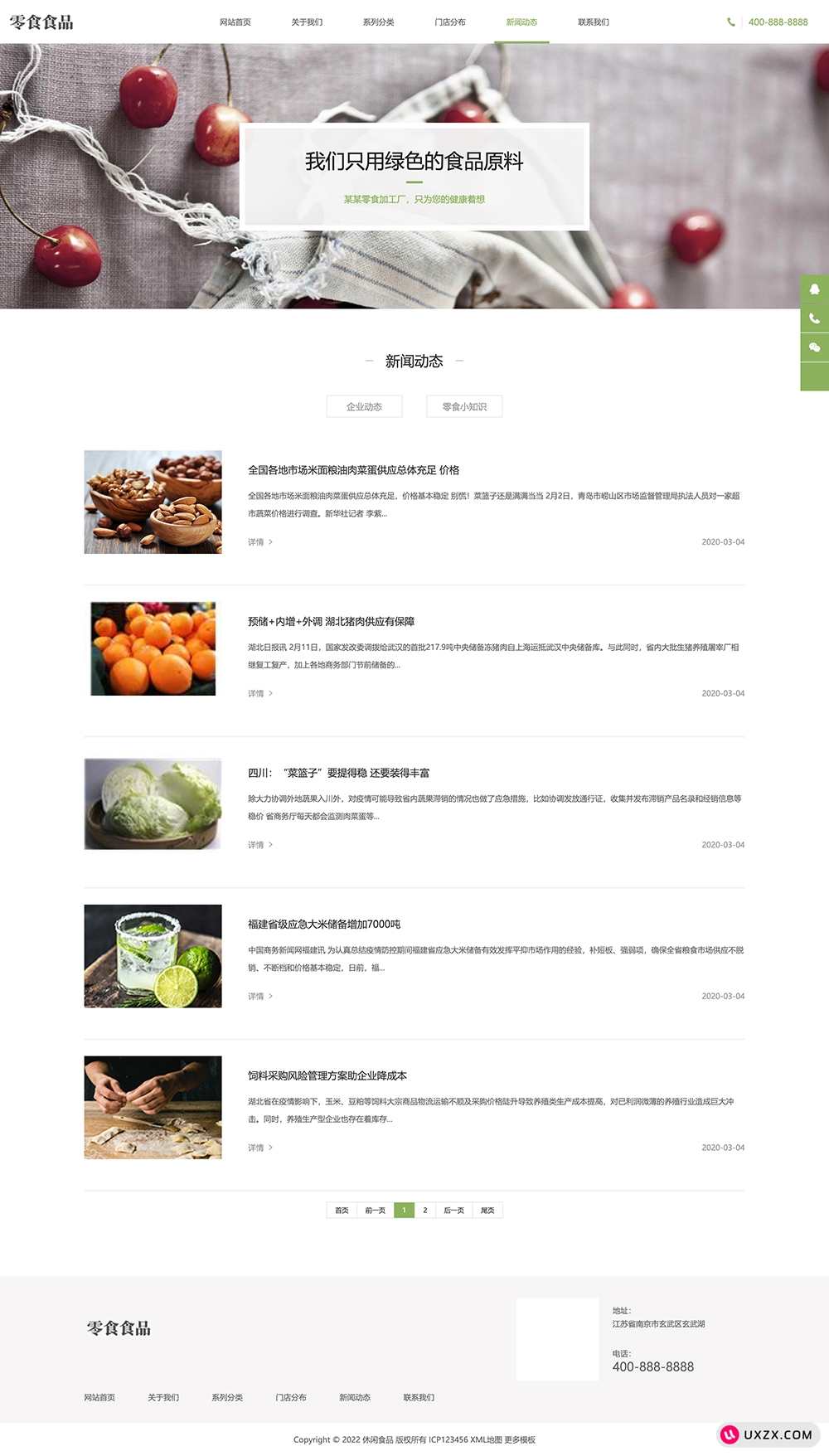The width and height of the screenshot is (829, 1456).
Task: Open 门店分布 link in footer
Action: click(x=291, y=1398)
